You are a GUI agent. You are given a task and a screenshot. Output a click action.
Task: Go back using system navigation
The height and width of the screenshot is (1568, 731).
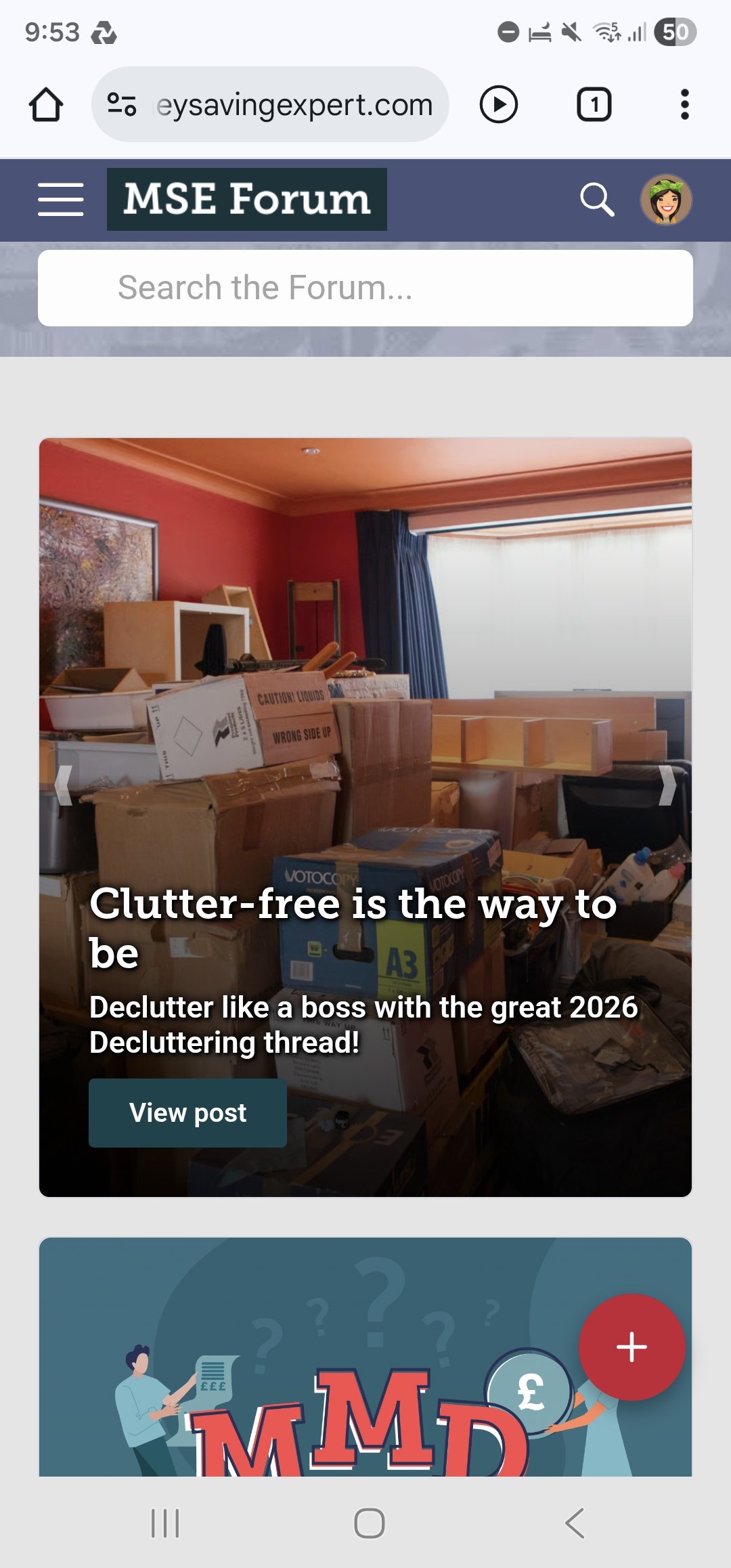(x=575, y=1523)
